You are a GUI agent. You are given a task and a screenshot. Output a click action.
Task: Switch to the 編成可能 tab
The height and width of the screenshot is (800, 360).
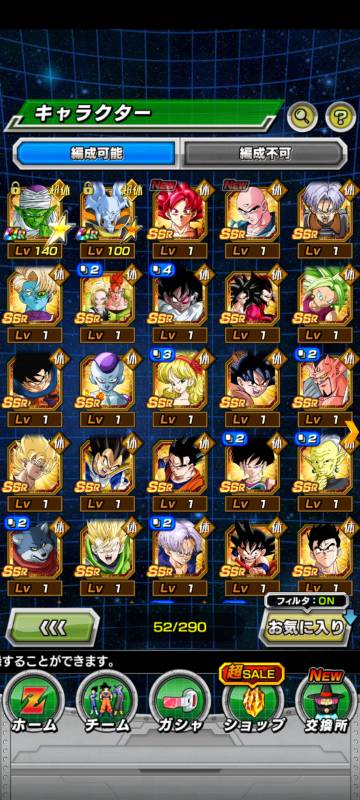pyautogui.click(x=96, y=153)
